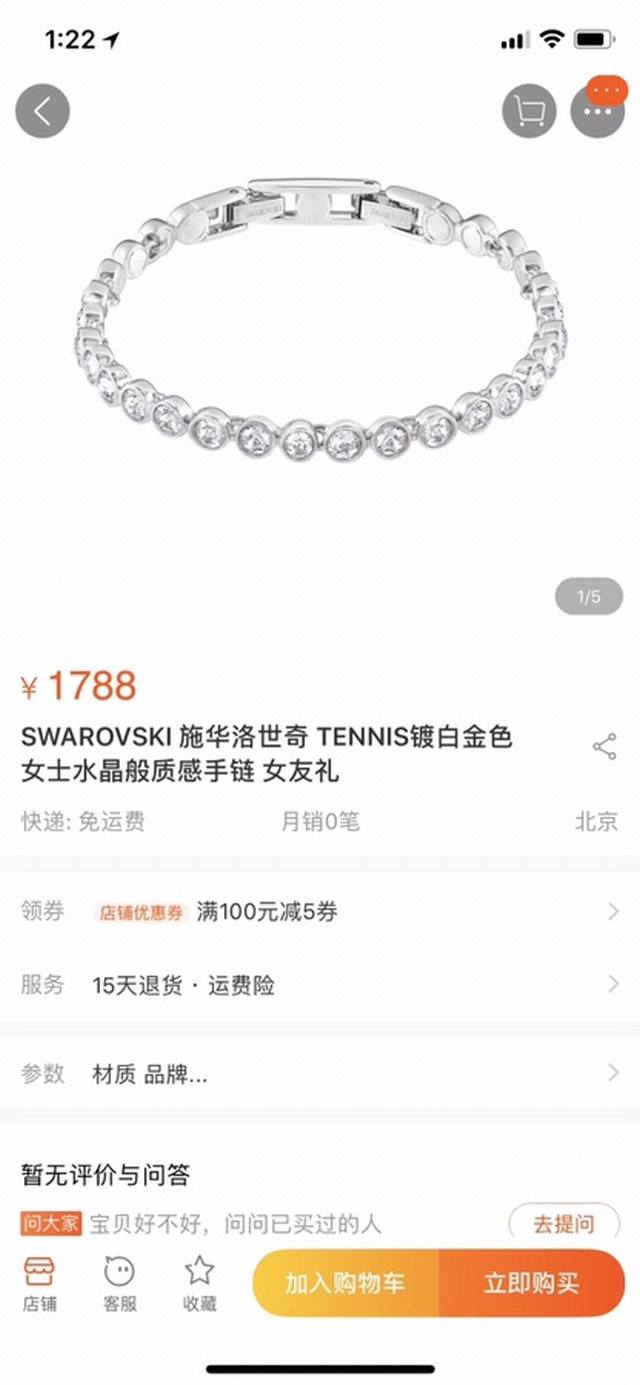Screen dimensions: 640x1385
Task: Open the 服务 15天退货 service row
Action: [x=320, y=985]
